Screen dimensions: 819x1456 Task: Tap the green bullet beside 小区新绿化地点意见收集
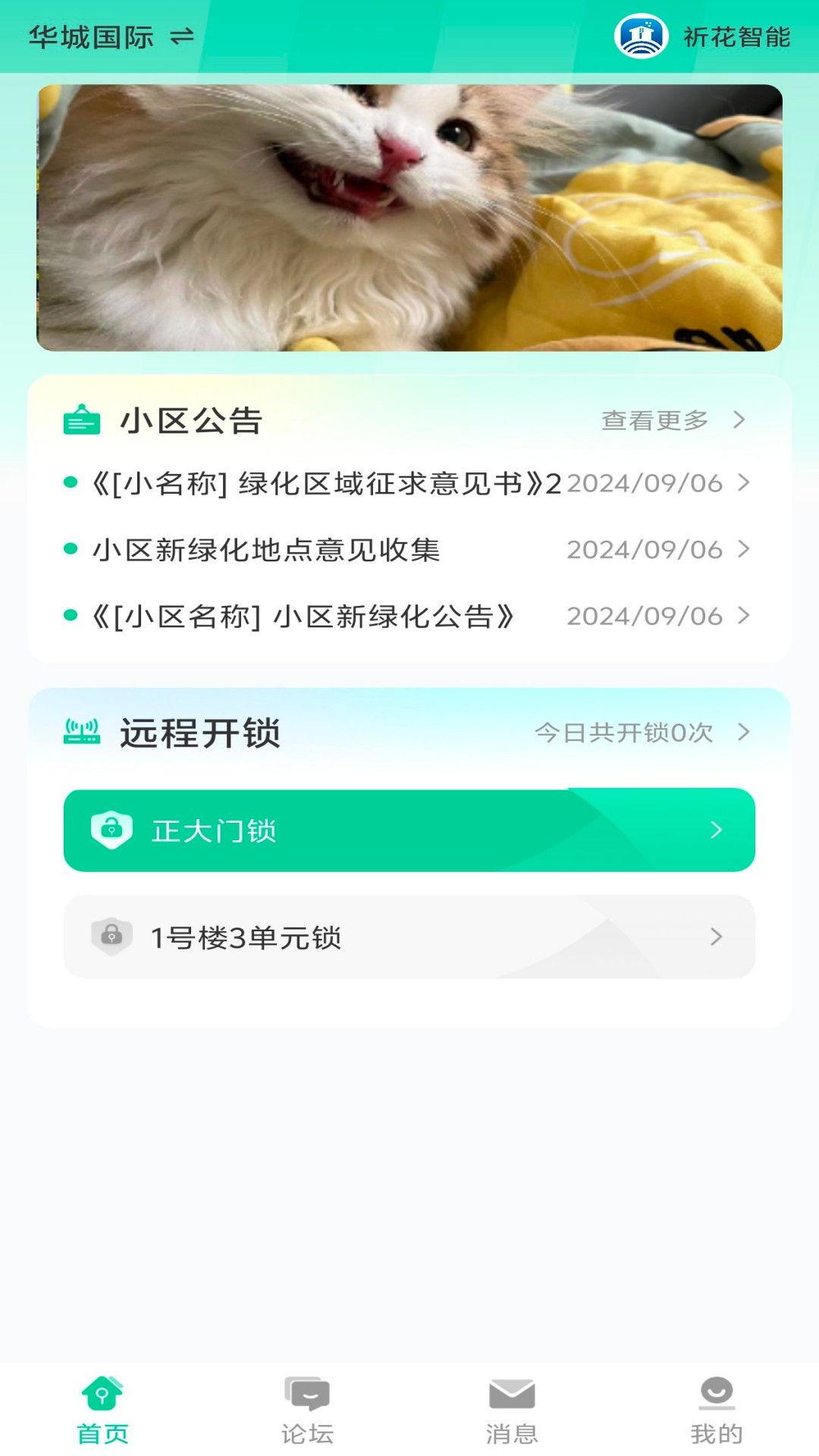72,548
